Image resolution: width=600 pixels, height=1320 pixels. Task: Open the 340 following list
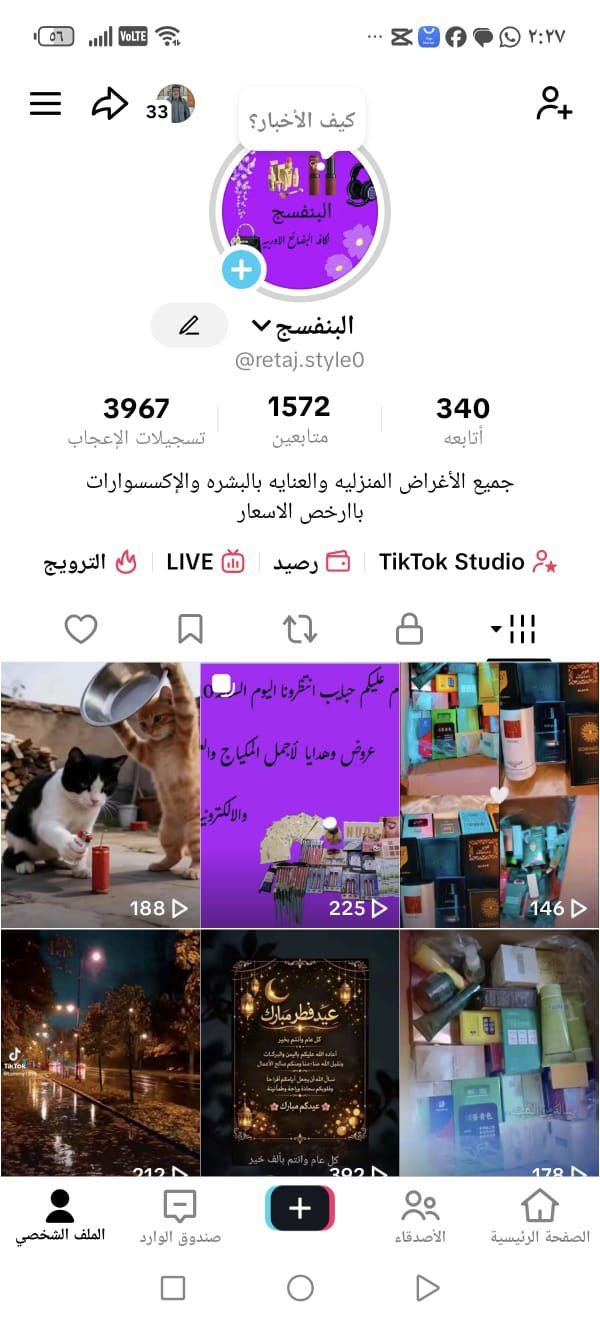tap(462, 420)
